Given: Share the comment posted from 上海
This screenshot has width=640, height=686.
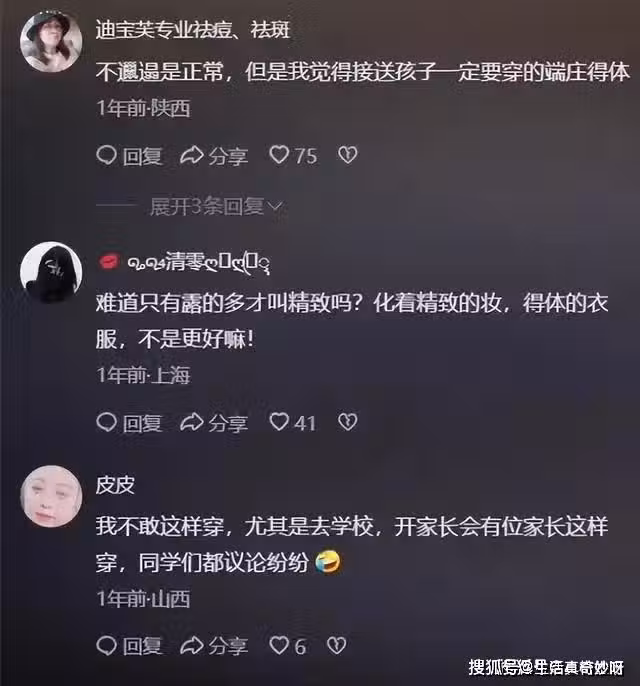Looking at the screenshot, I should pyautogui.click(x=213, y=423).
